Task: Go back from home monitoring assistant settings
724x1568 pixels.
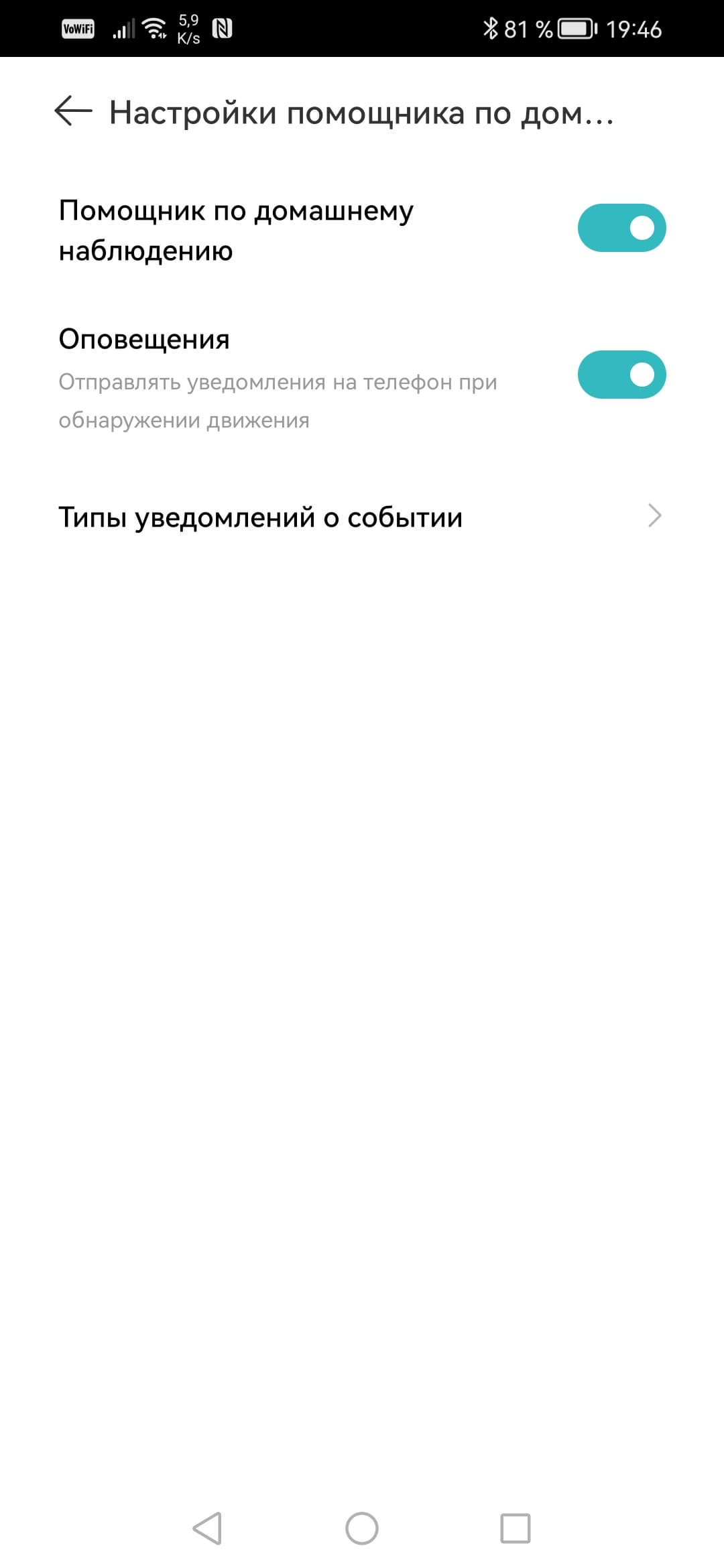Action: point(73,111)
